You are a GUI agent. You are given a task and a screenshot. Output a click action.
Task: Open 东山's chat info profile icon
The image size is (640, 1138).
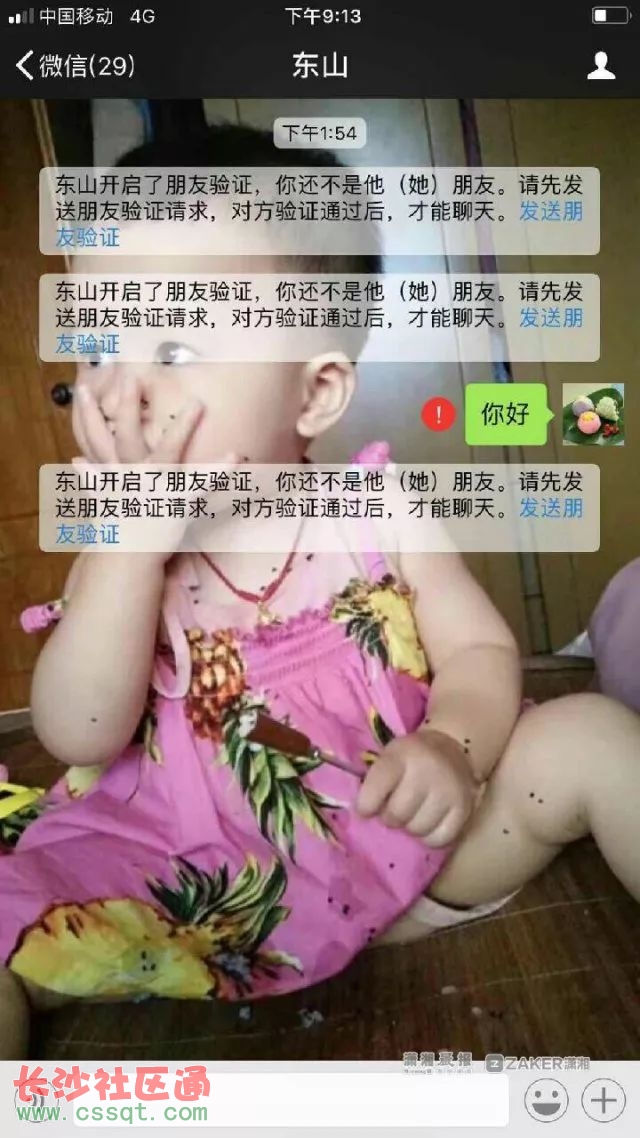600,66
